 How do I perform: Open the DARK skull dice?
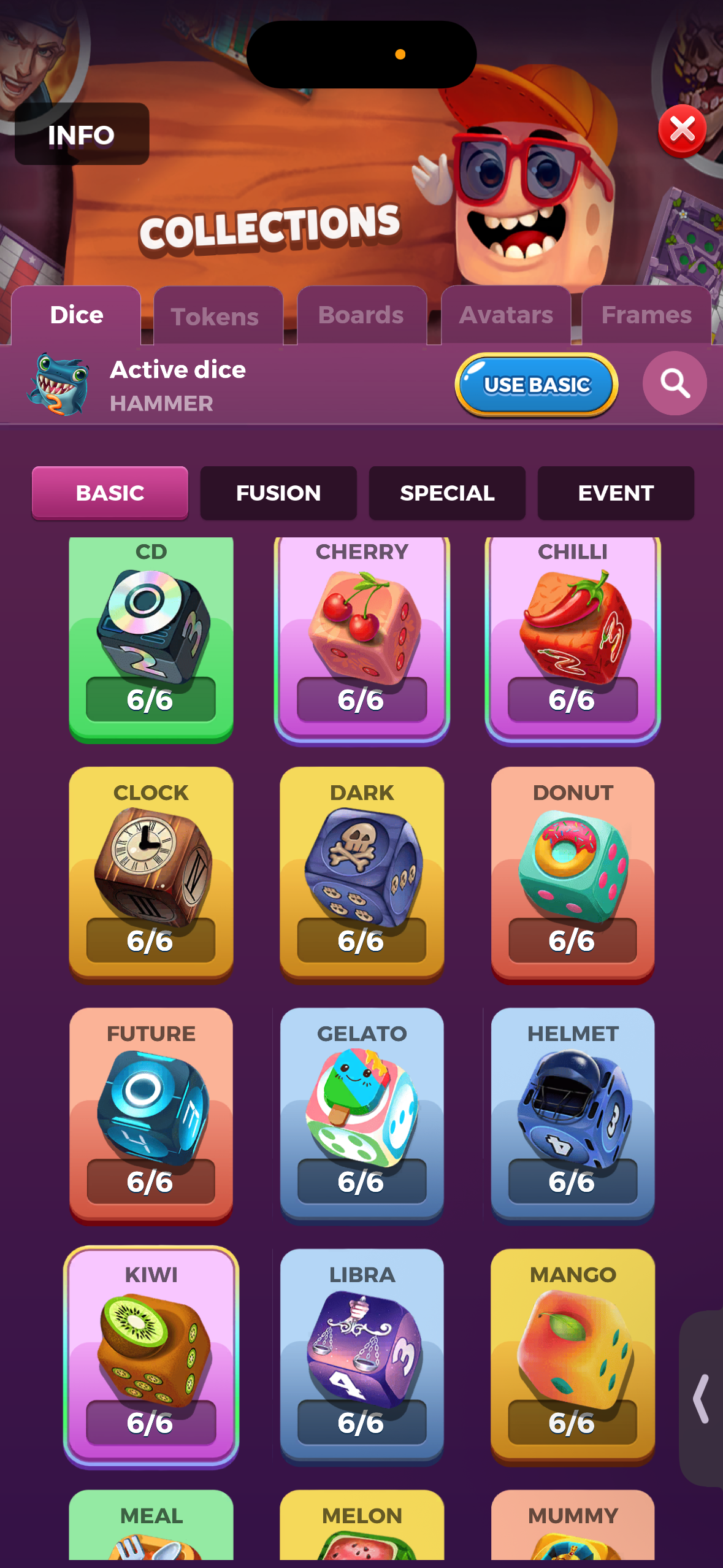point(362,874)
